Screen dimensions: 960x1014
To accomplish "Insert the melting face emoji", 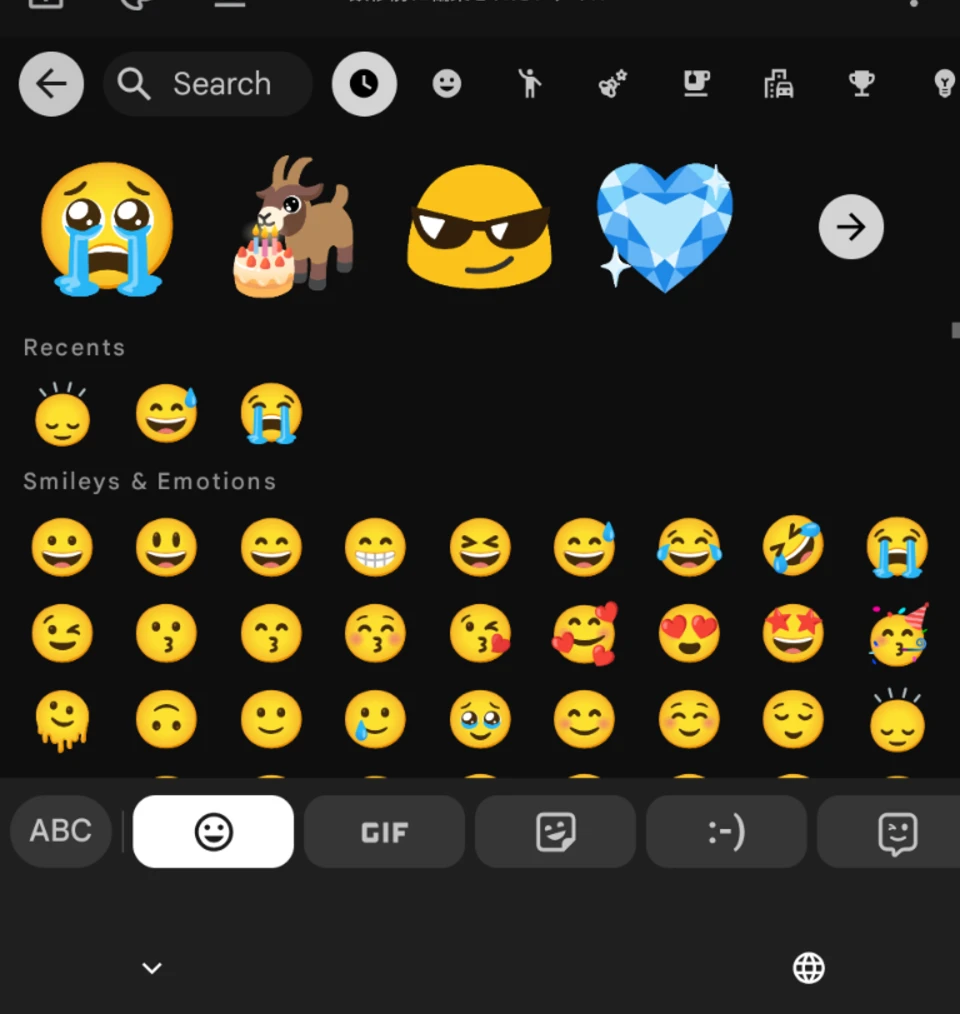I will coord(62,721).
